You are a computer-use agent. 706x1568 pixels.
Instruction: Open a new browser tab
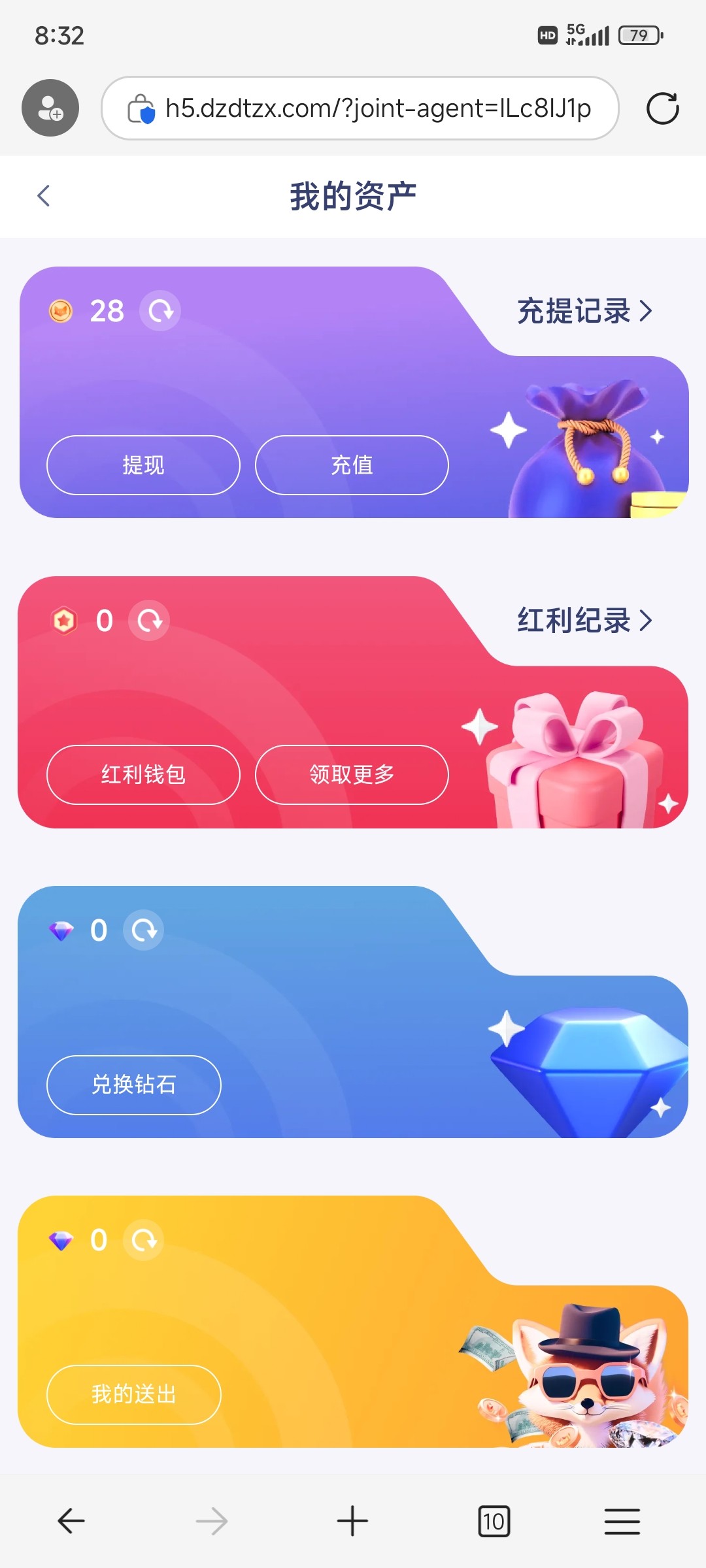point(352,1521)
